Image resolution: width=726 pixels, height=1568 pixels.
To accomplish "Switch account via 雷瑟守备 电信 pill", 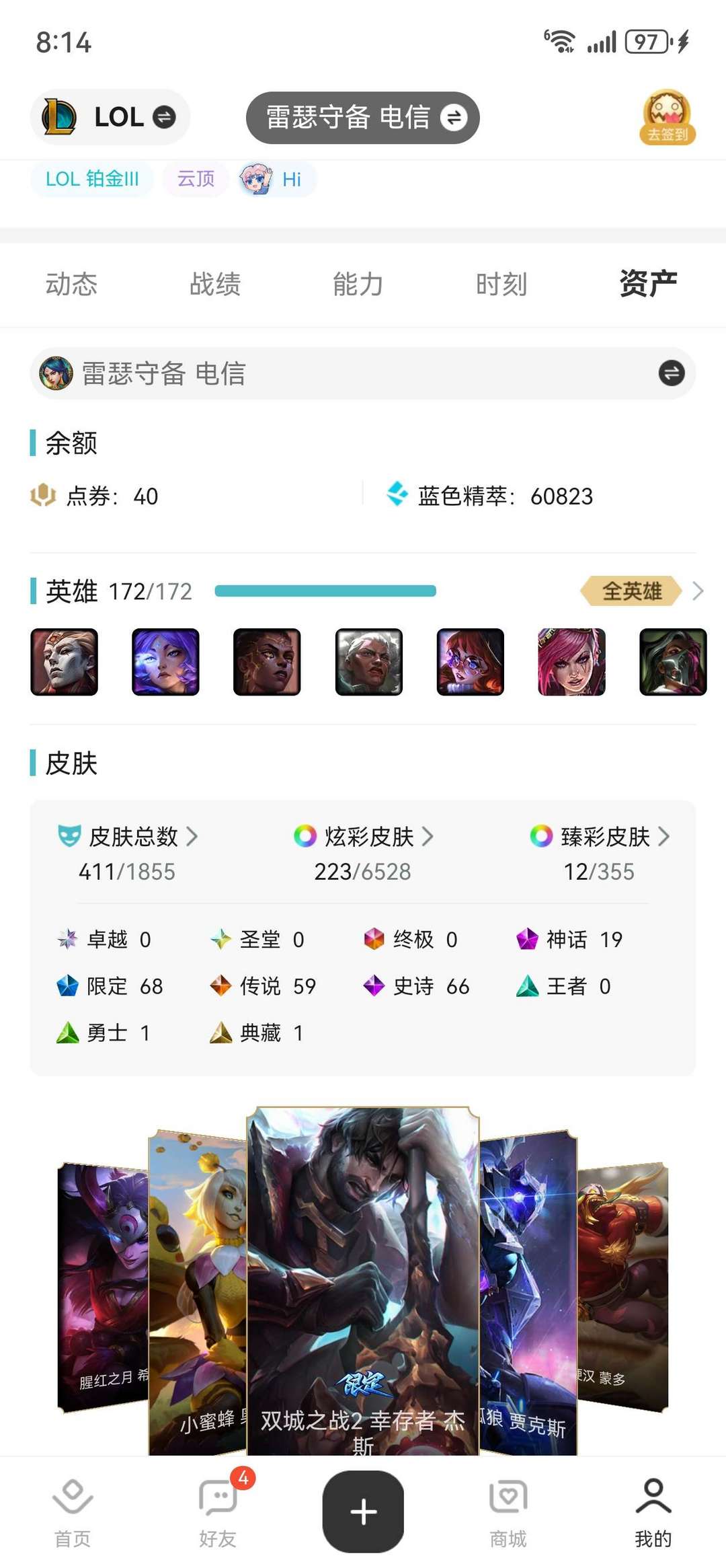I will pos(363,118).
